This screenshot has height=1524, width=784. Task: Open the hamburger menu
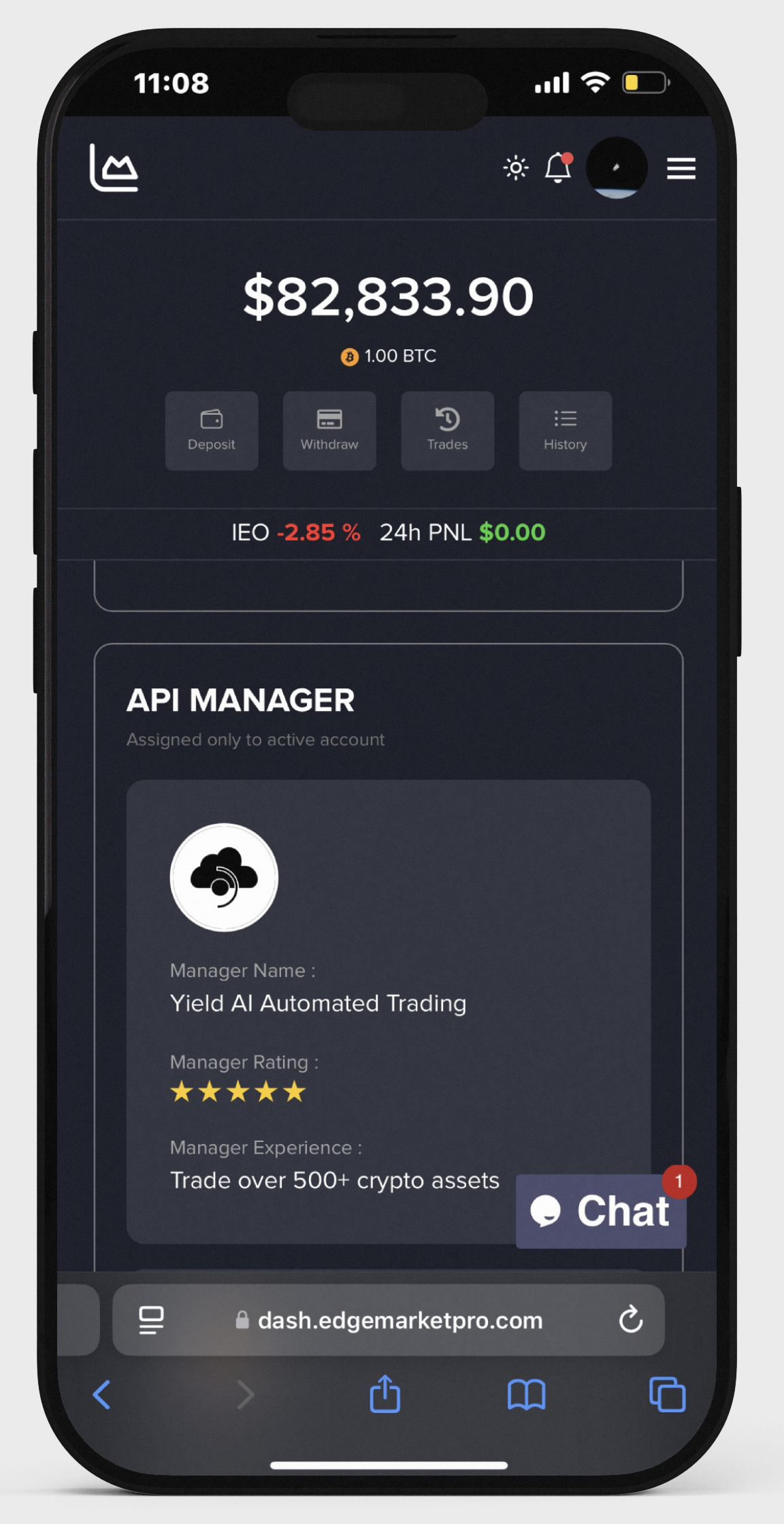[681, 168]
